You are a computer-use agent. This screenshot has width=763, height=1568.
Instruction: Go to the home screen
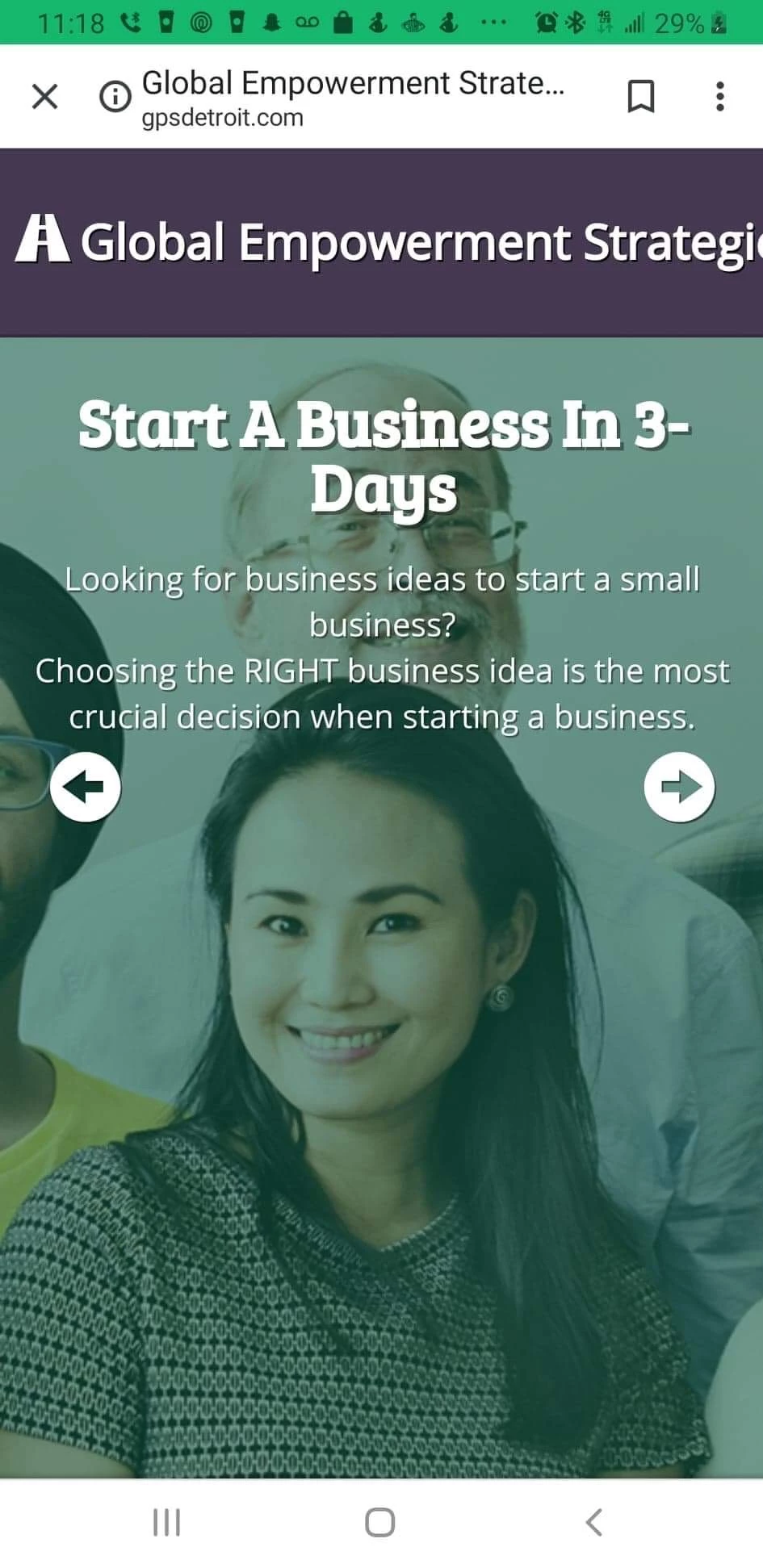point(380,1523)
